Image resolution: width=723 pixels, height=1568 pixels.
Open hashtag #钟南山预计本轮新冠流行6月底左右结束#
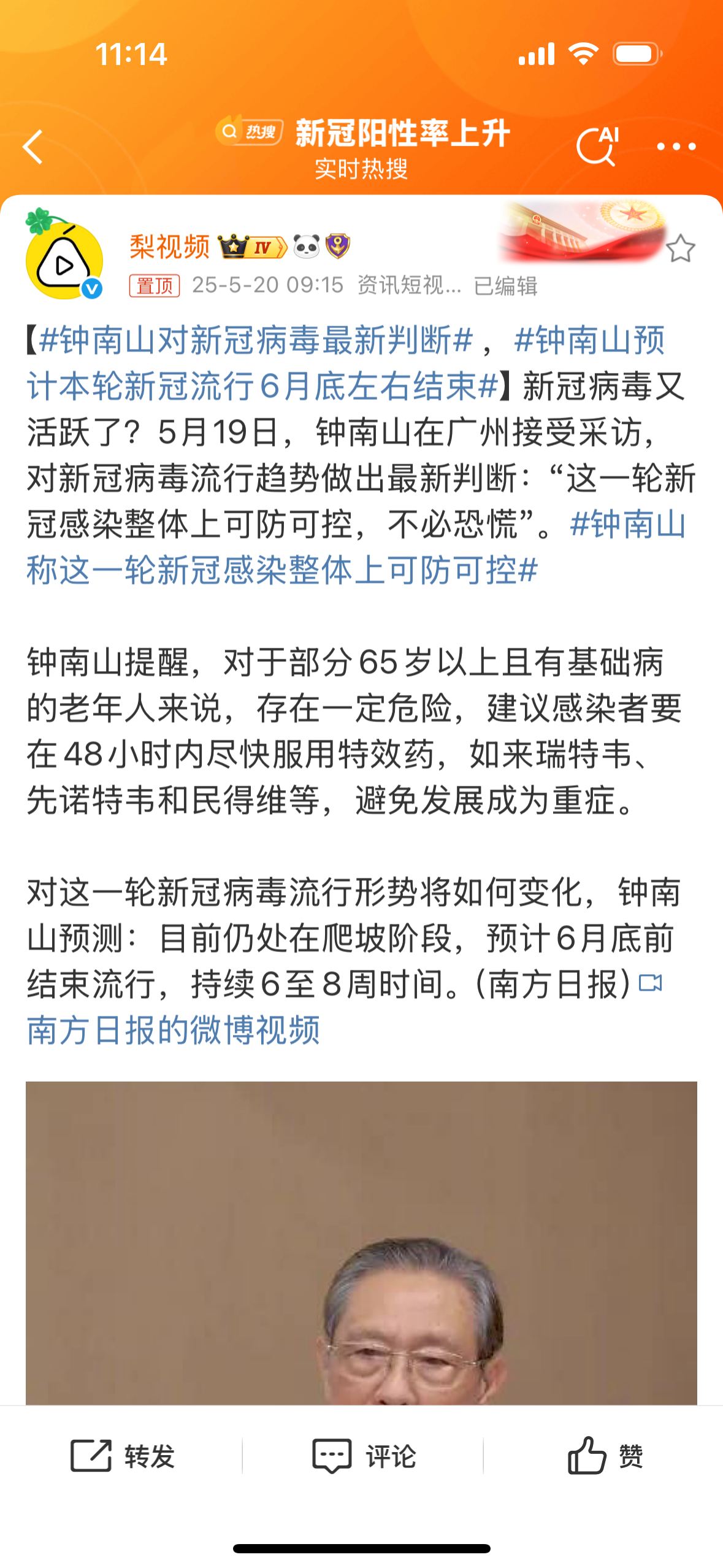[x=264, y=386]
